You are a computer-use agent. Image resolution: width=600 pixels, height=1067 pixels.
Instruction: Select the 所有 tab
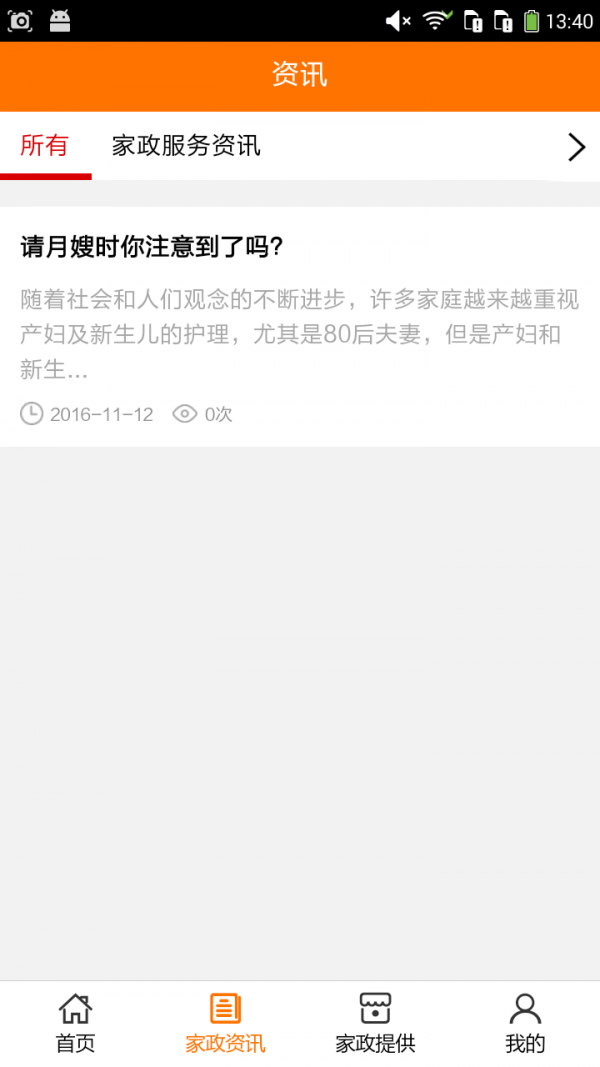[45, 146]
